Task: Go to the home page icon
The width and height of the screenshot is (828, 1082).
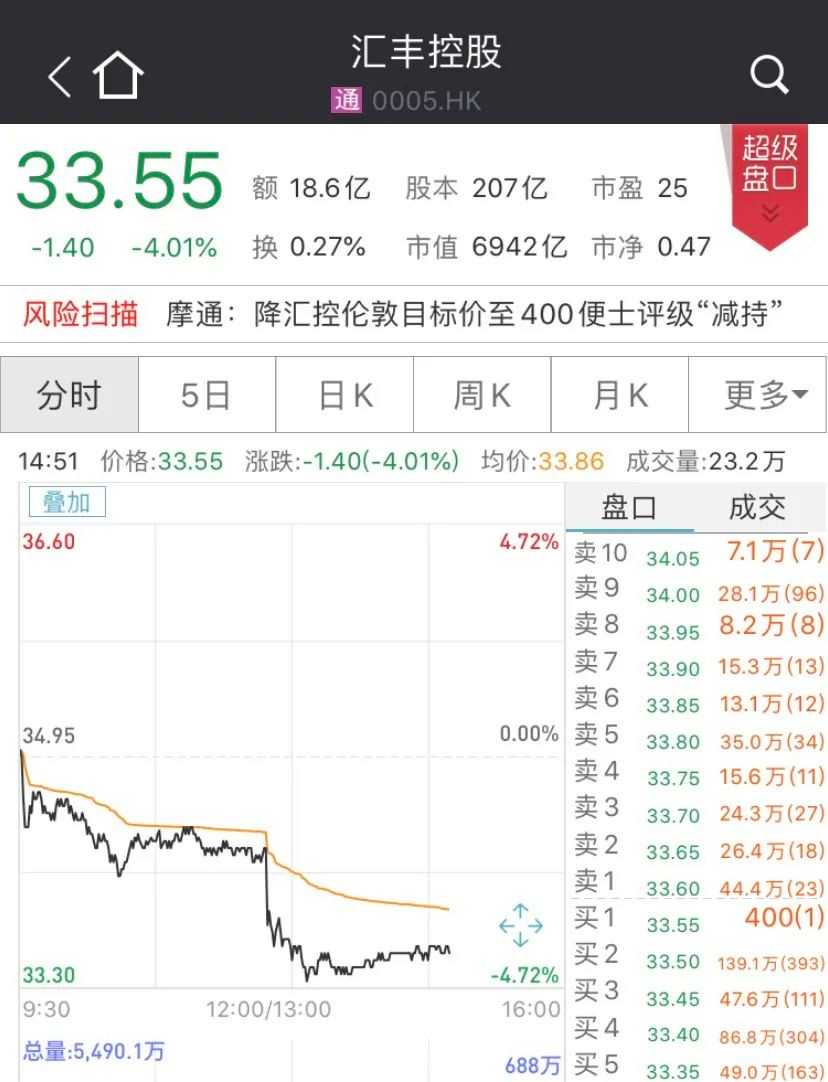Action: pos(118,76)
